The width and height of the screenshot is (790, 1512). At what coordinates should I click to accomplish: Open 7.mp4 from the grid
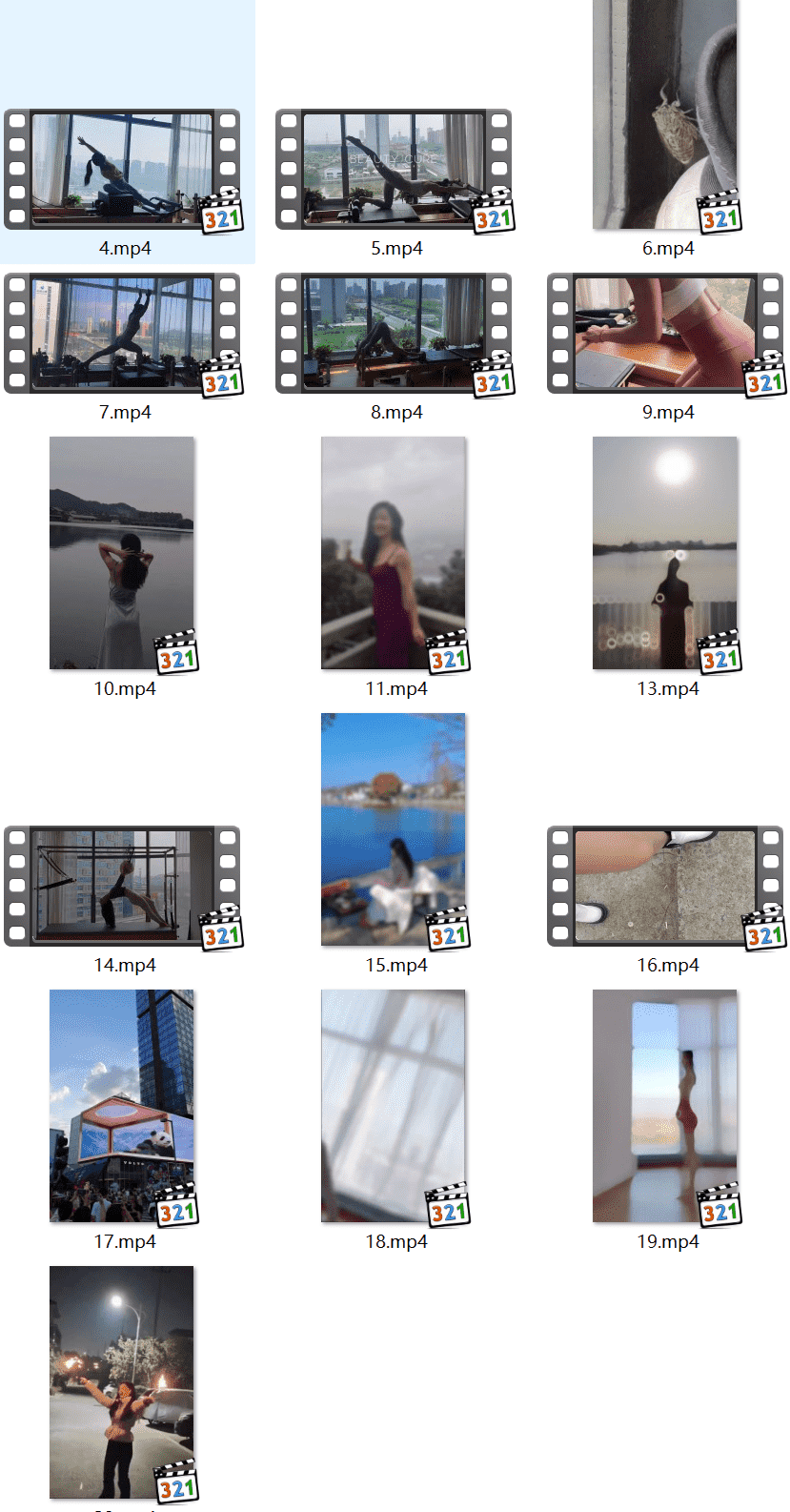122,334
